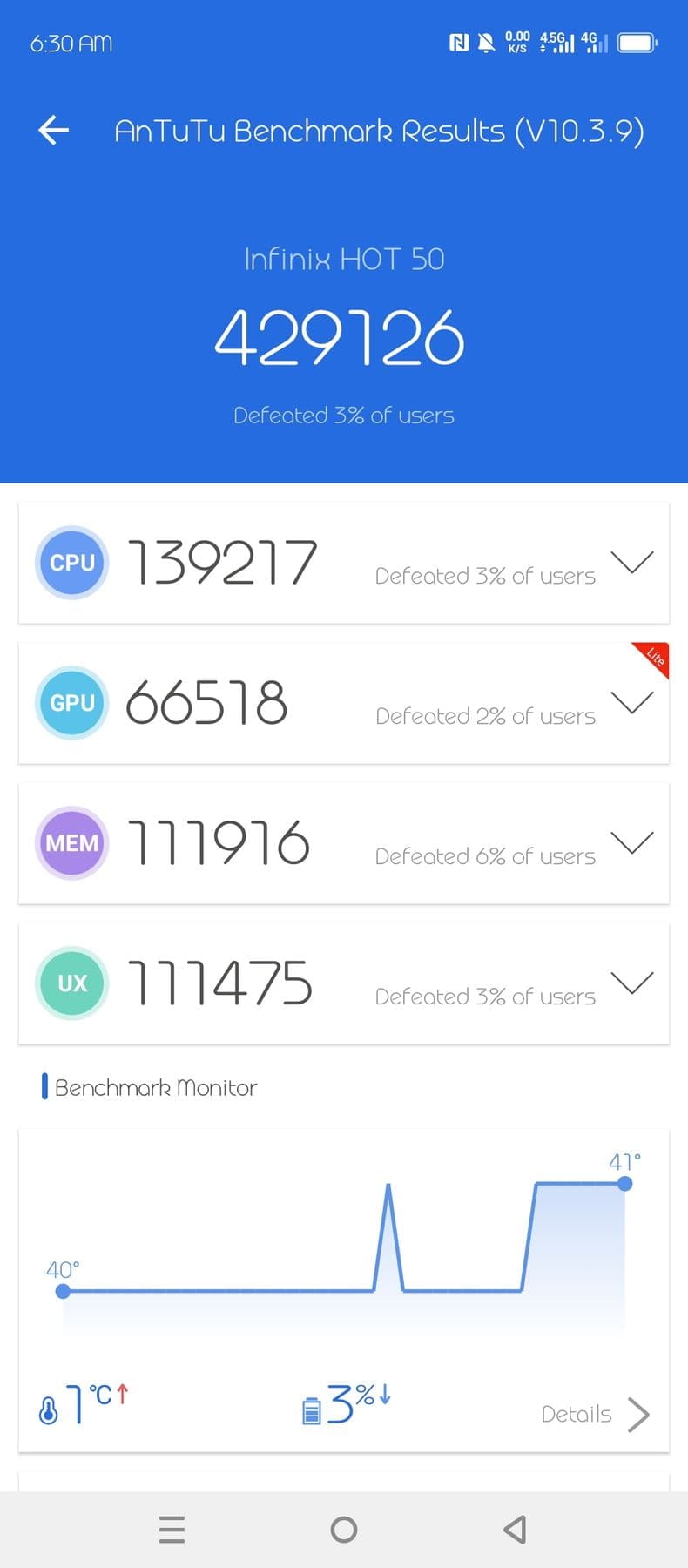
Task: Open Benchmark Monitor Details
Action: click(x=596, y=1415)
